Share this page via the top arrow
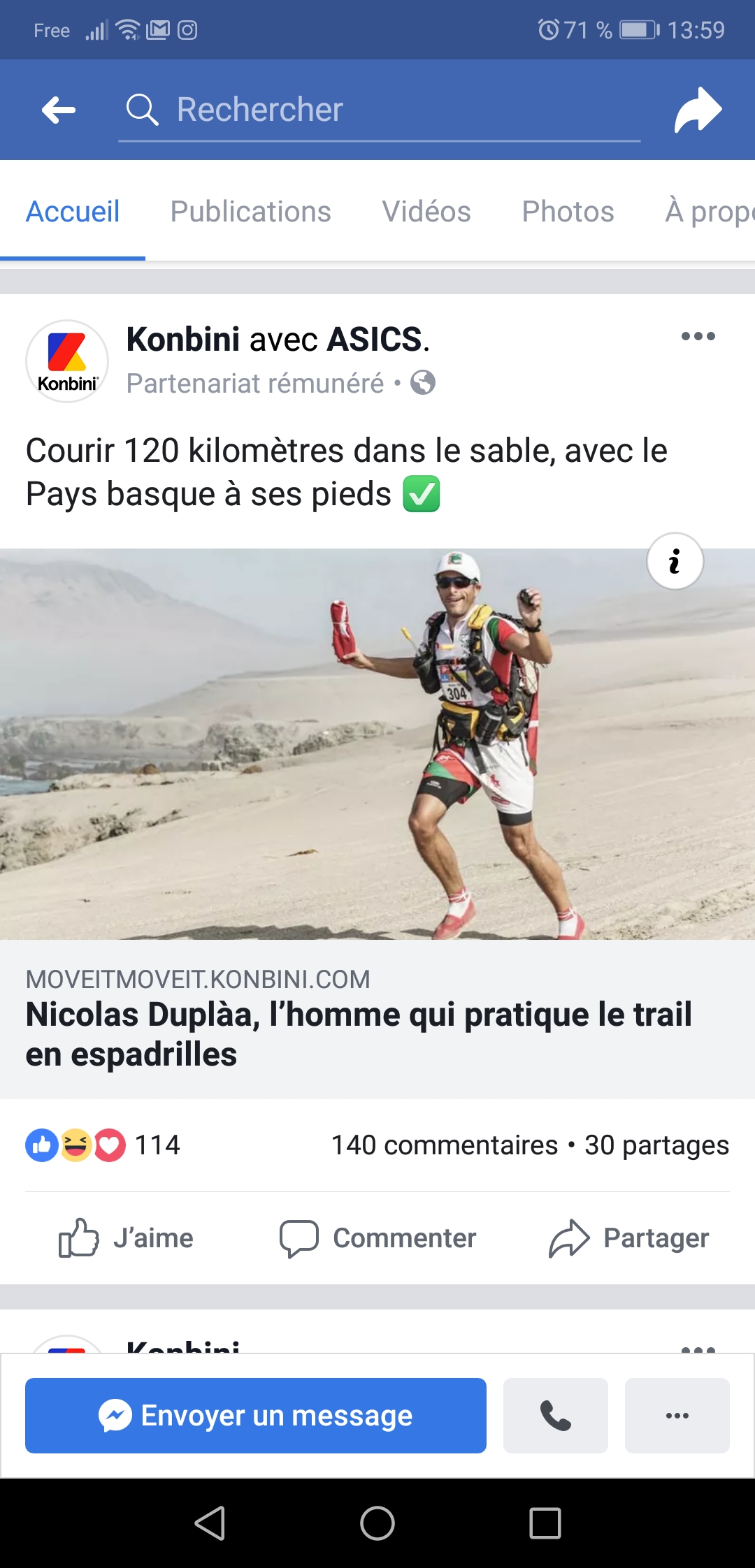Screen dimensions: 755x1568 pos(697,110)
